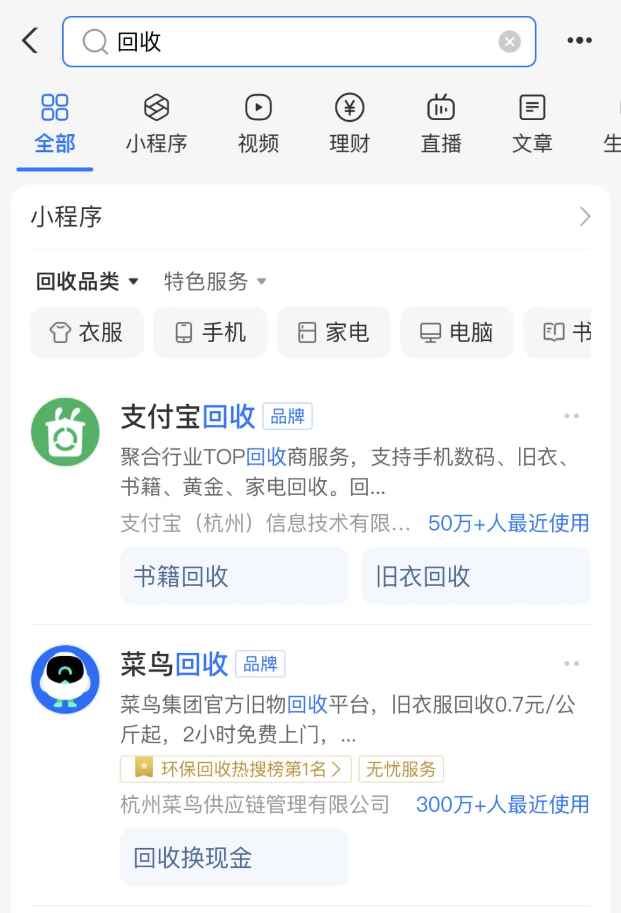Switch to the 理财 tab
This screenshot has height=913, width=621.
[x=349, y=124]
